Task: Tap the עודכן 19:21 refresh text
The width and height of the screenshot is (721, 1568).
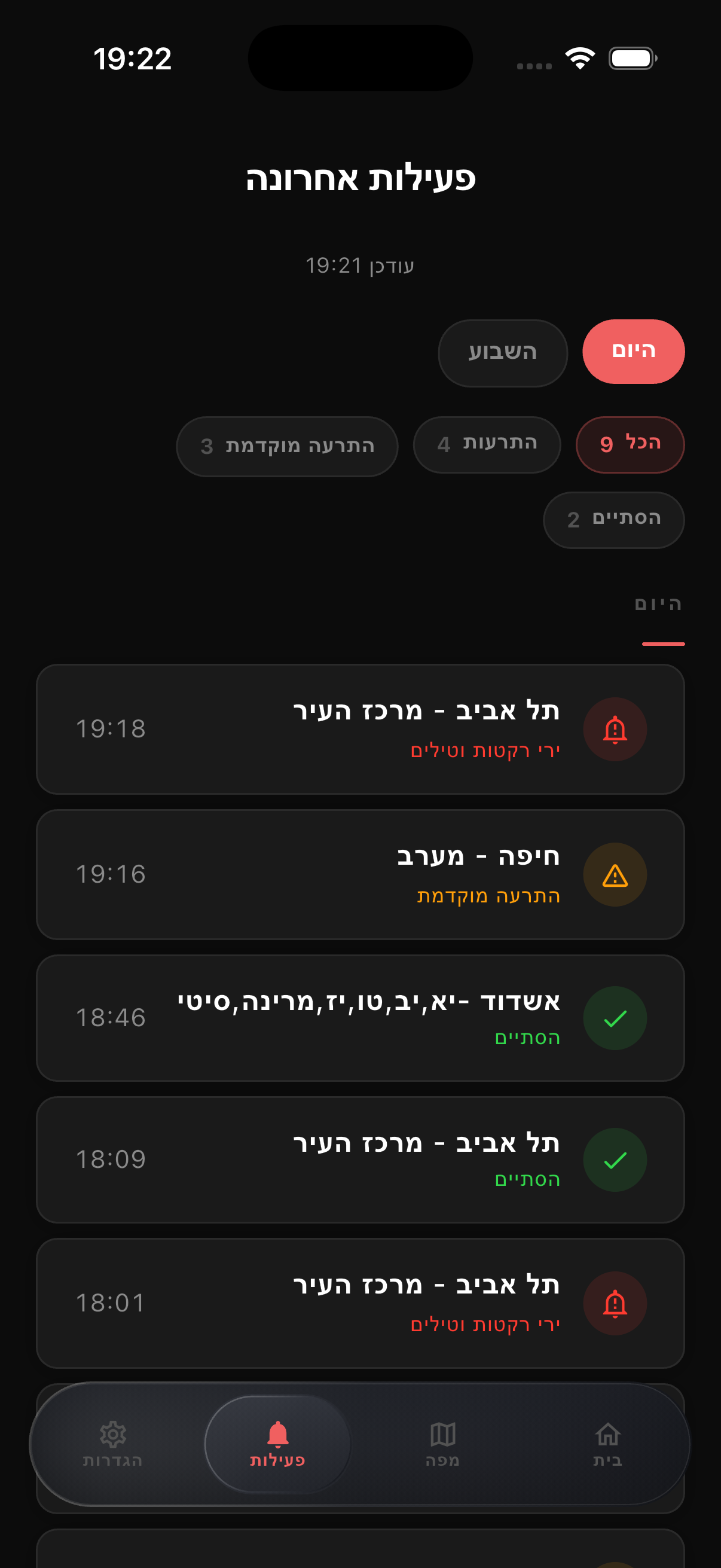Action: click(x=360, y=266)
